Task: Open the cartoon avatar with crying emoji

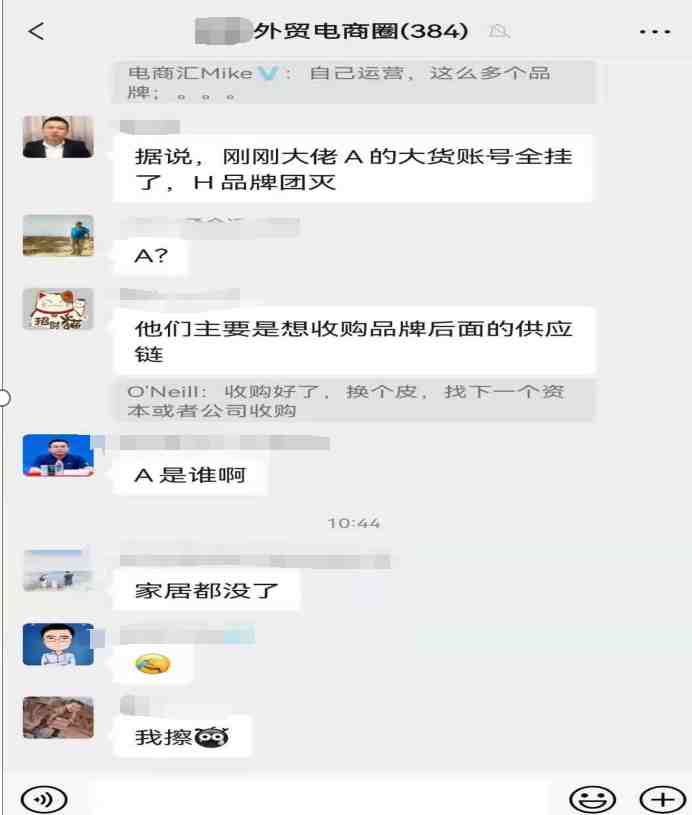Action: pos(58,644)
